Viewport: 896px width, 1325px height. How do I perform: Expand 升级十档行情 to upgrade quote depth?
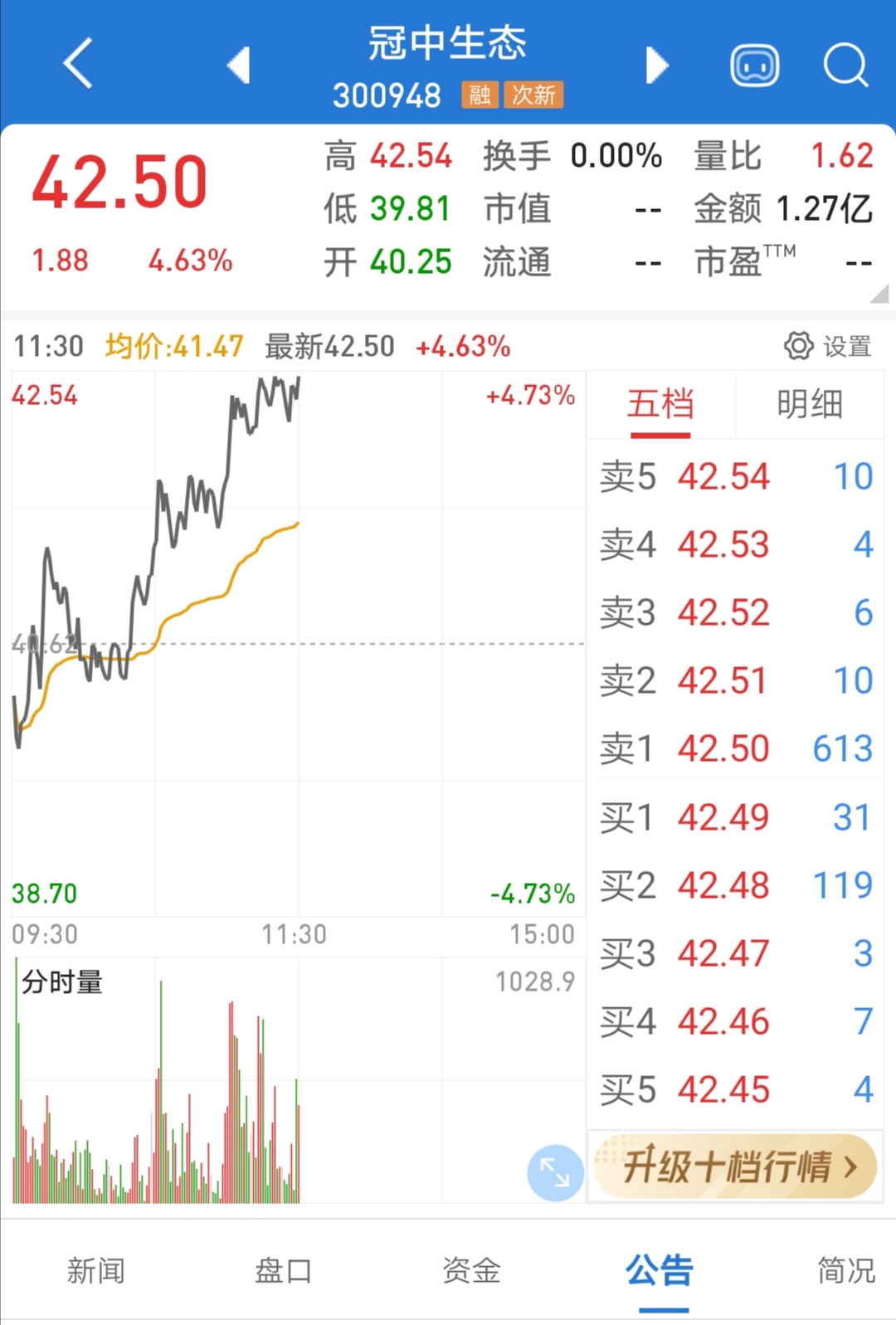[733, 1167]
